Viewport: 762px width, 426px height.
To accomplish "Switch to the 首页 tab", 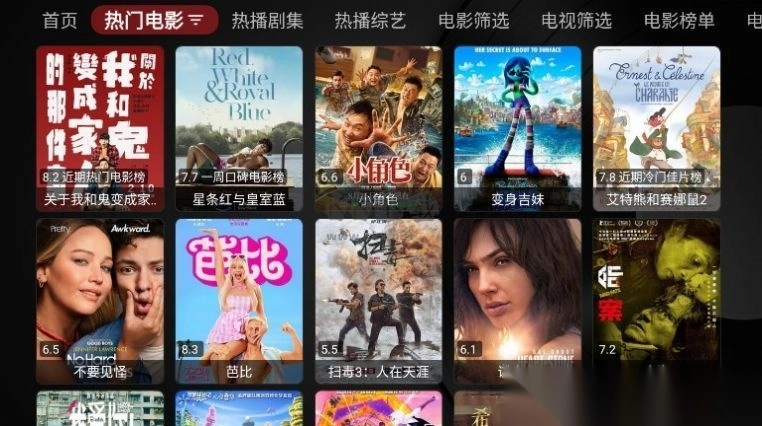I will pyautogui.click(x=59, y=20).
